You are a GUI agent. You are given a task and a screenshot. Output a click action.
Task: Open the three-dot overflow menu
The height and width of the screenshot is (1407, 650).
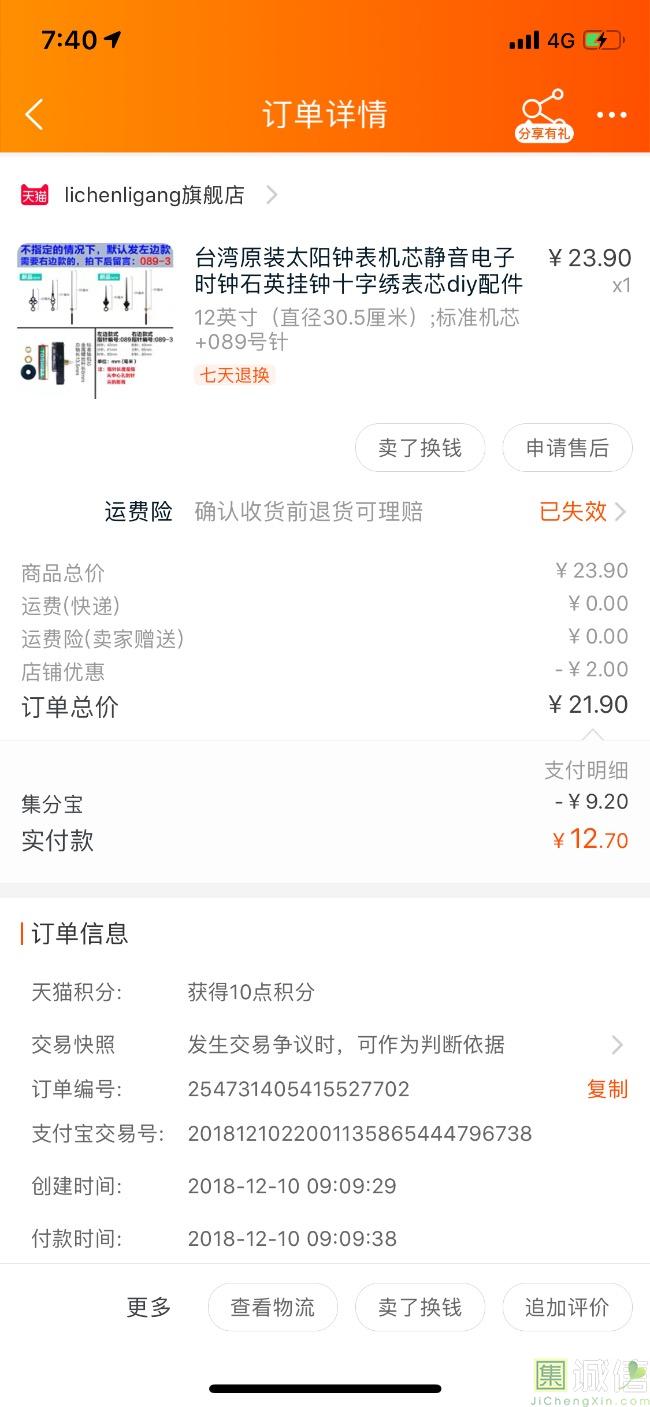coord(612,115)
